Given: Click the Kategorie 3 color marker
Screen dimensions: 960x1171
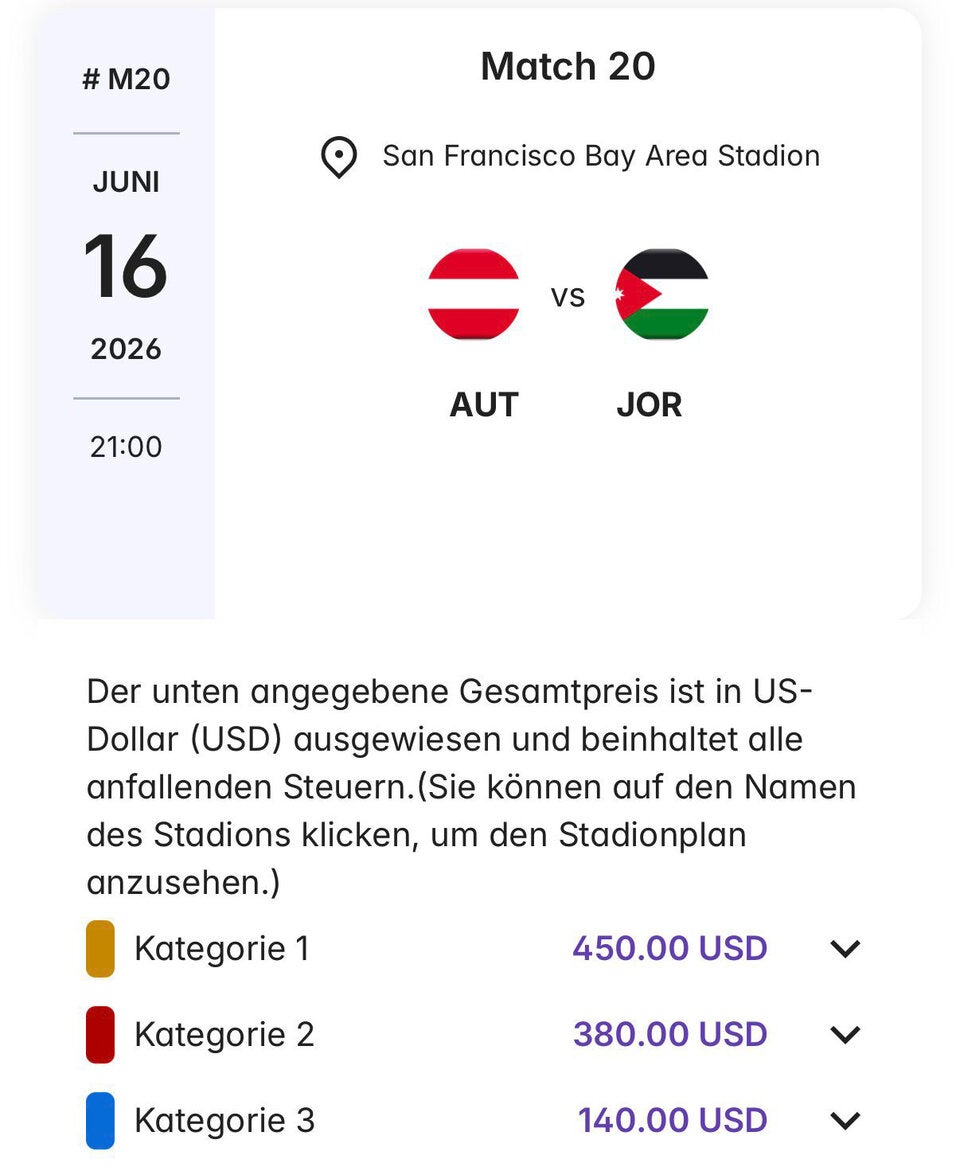Looking at the screenshot, I should 100,1120.
